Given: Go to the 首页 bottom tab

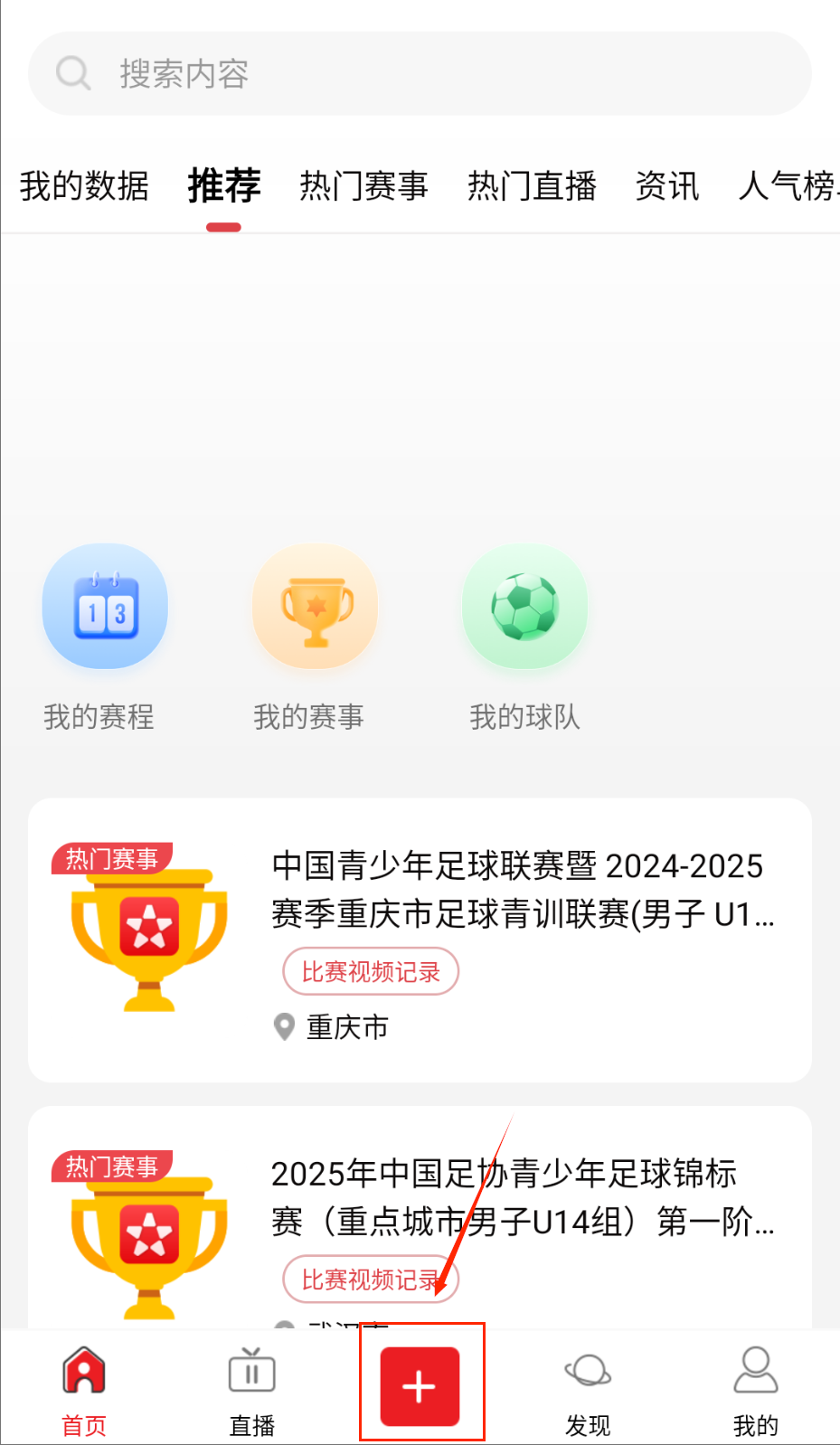Looking at the screenshot, I should point(84,1388).
